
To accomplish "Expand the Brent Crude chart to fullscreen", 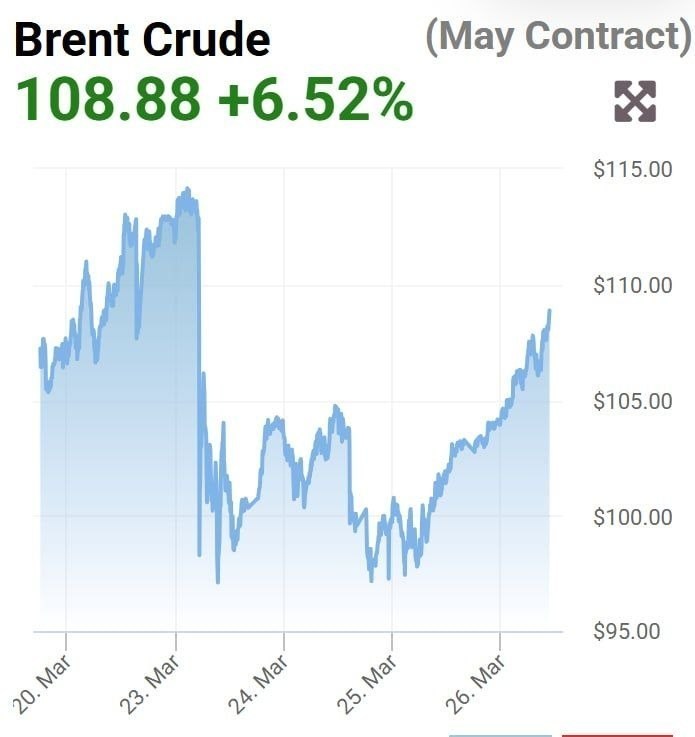I will click(x=634, y=101).
